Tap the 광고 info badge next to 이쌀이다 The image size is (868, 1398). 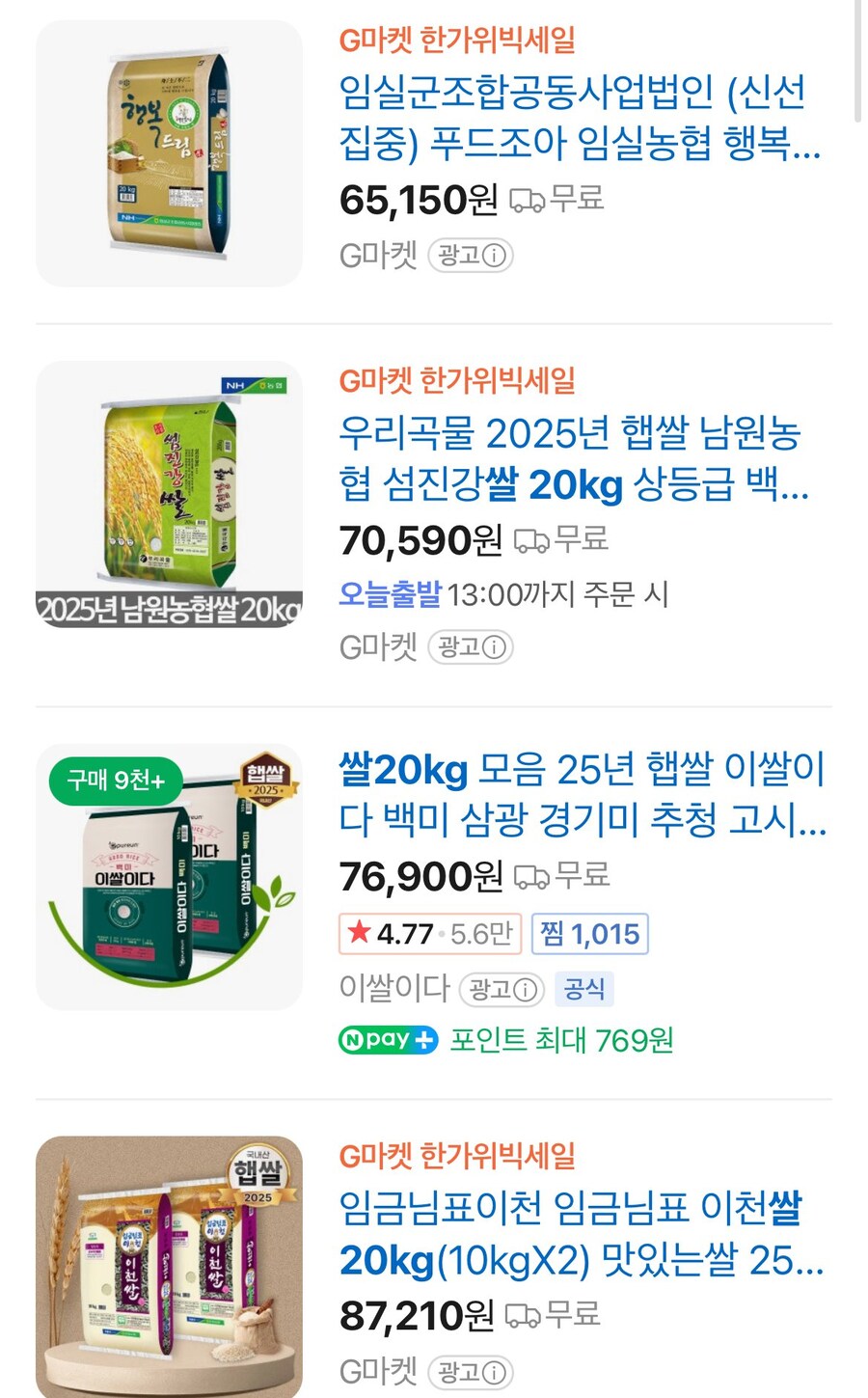click(x=502, y=989)
